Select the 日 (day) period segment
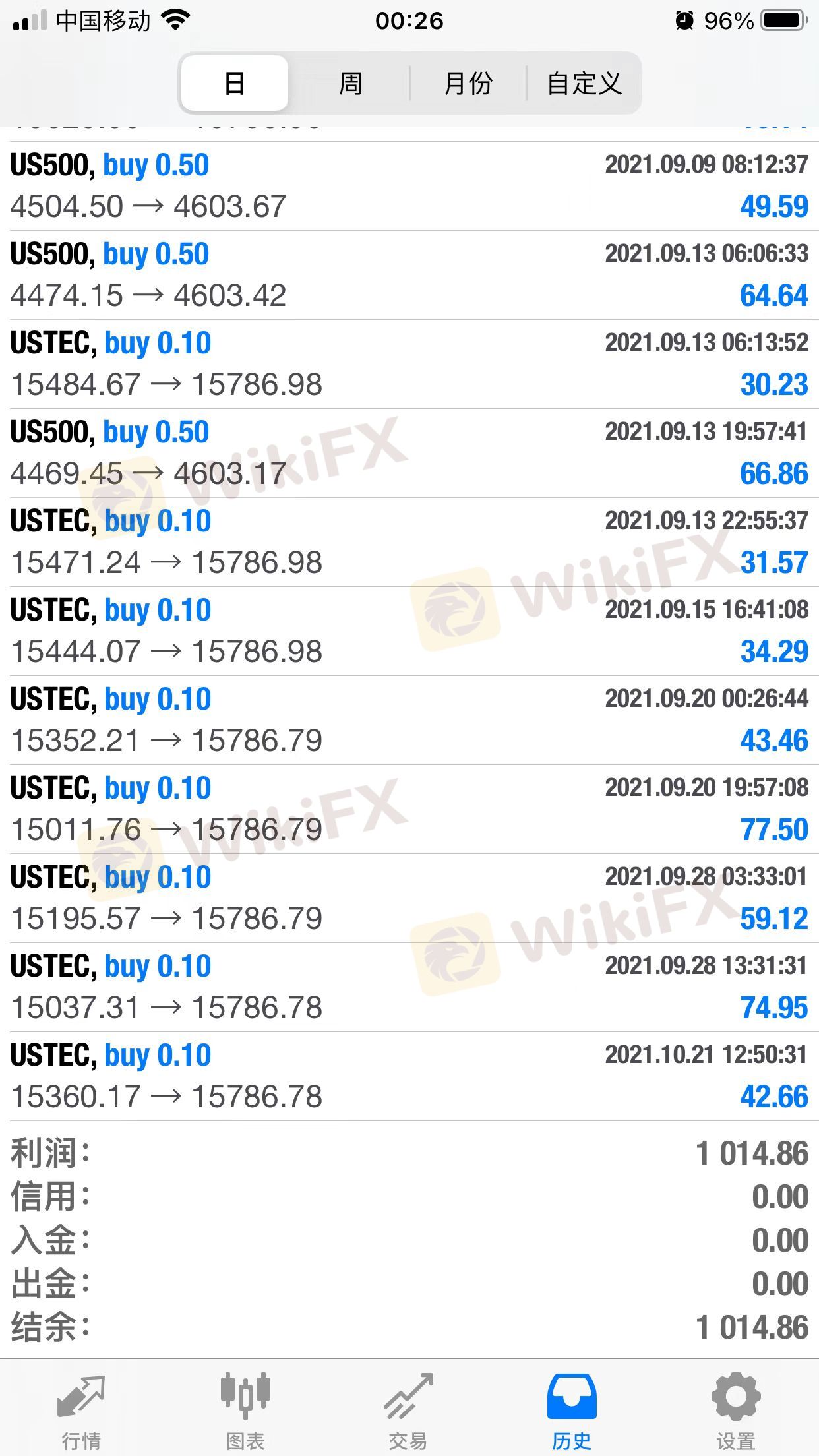This screenshot has width=819, height=1456. coord(235,84)
